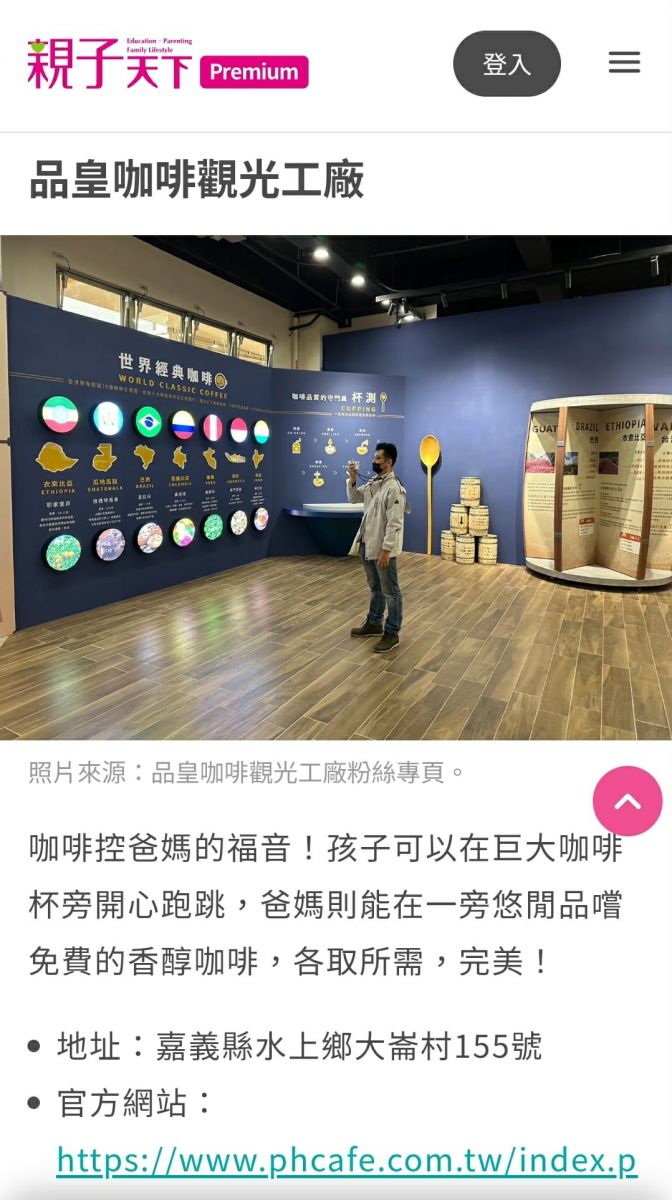Open the hamburger menu
Image resolution: width=672 pixels, height=1200 pixels.
[624, 63]
